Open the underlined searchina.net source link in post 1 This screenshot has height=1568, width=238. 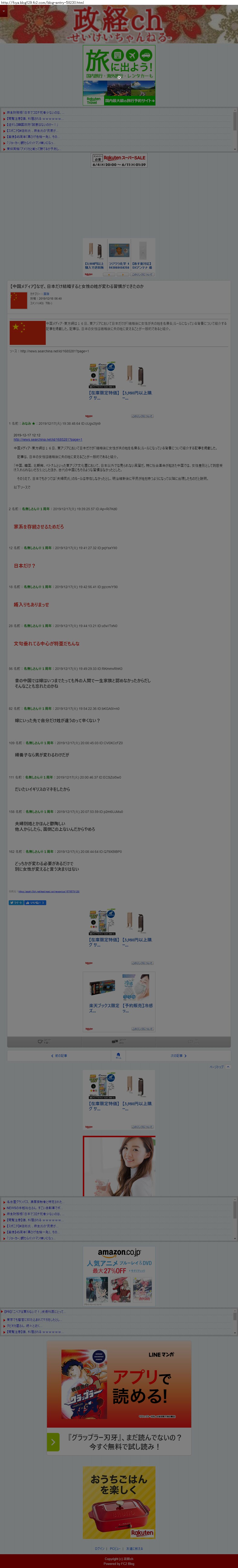47,439
